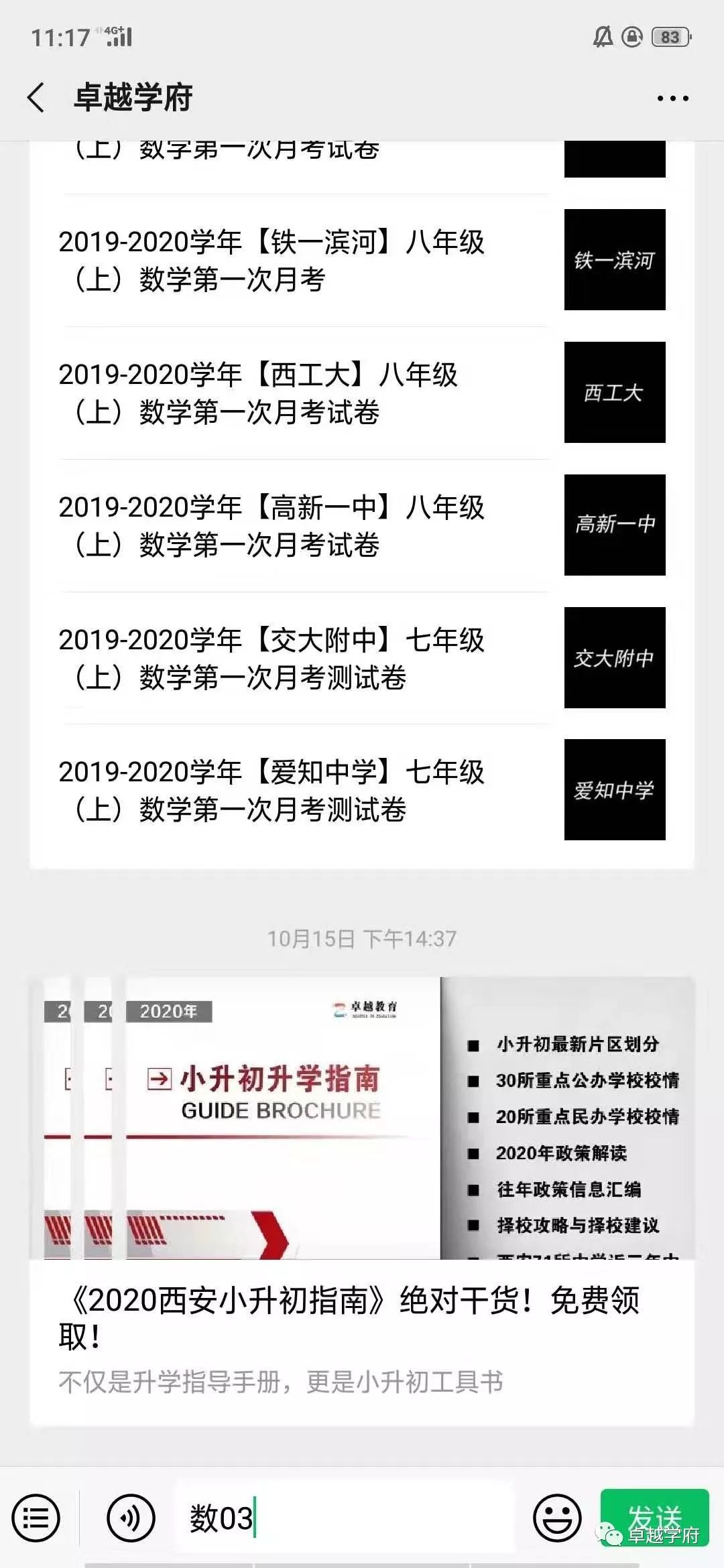Viewport: 724px width, 1568px height.
Task: Open 【交大附中】七年级数学月考测试卷 article
Action: [x=362, y=658]
